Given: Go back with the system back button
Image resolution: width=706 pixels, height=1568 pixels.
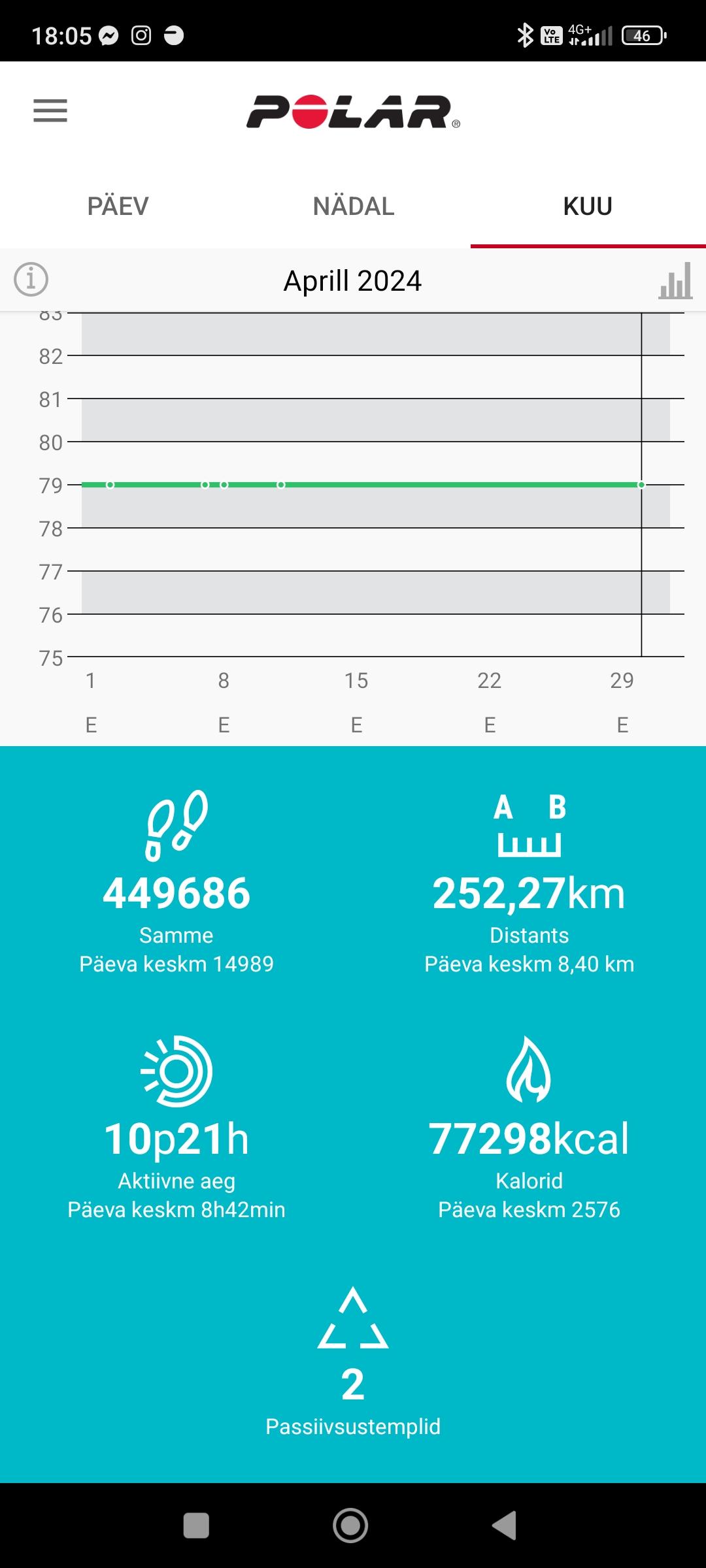Looking at the screenshot, I should 505,1526.
